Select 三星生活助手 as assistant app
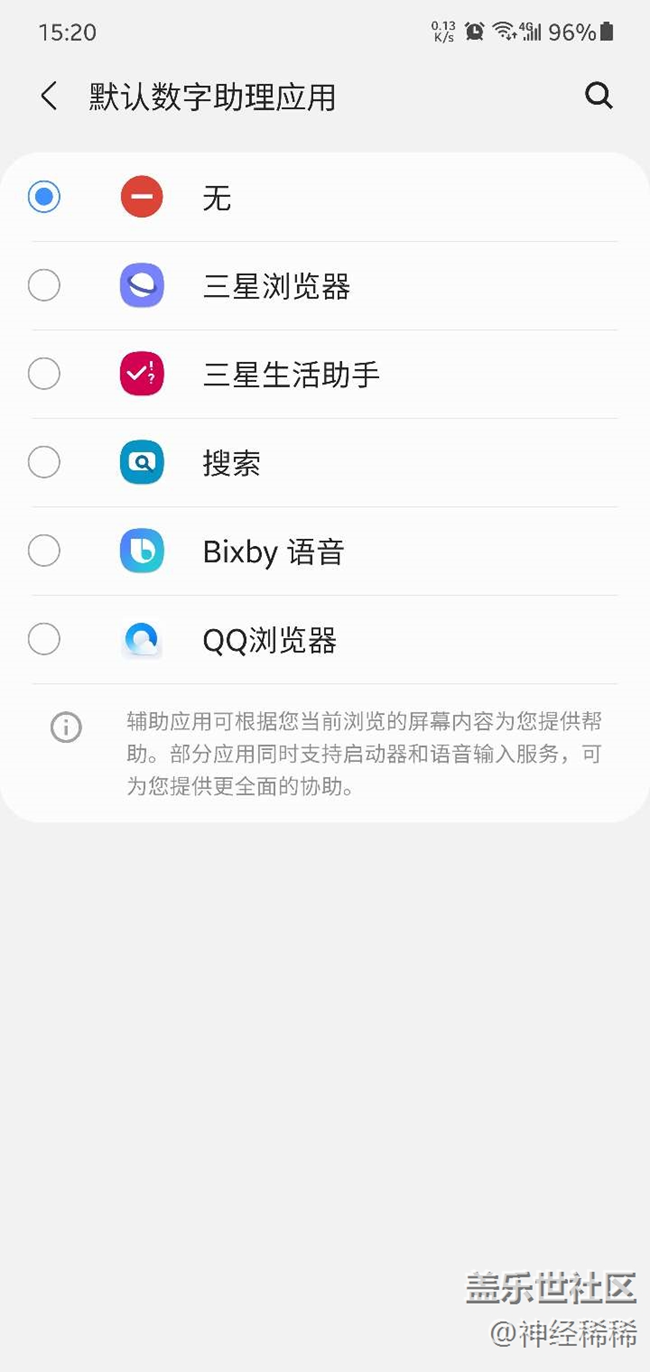The height and width of the screenshot is (1372, 650). (44, 374)
